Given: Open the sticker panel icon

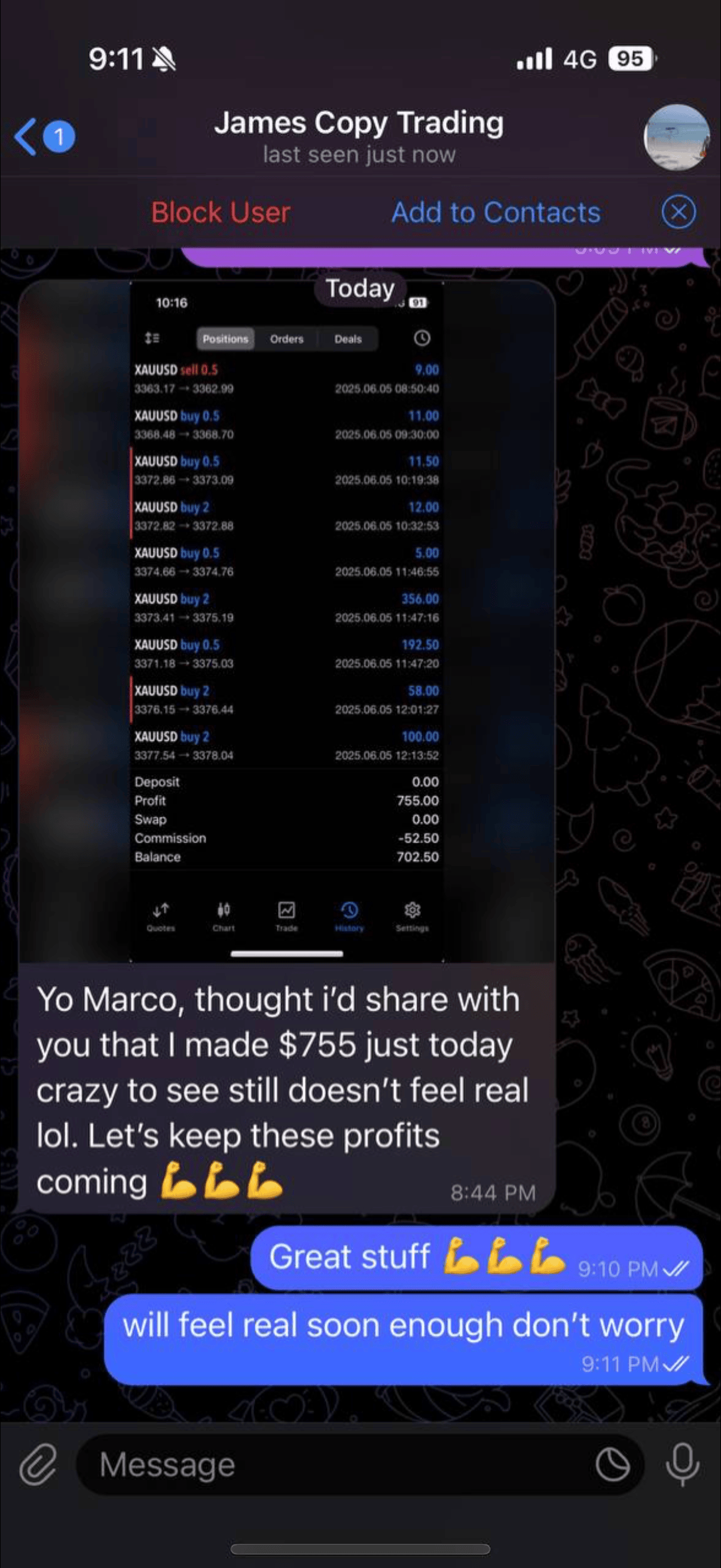Looking at the screenshot, I should pos(612,1465).
